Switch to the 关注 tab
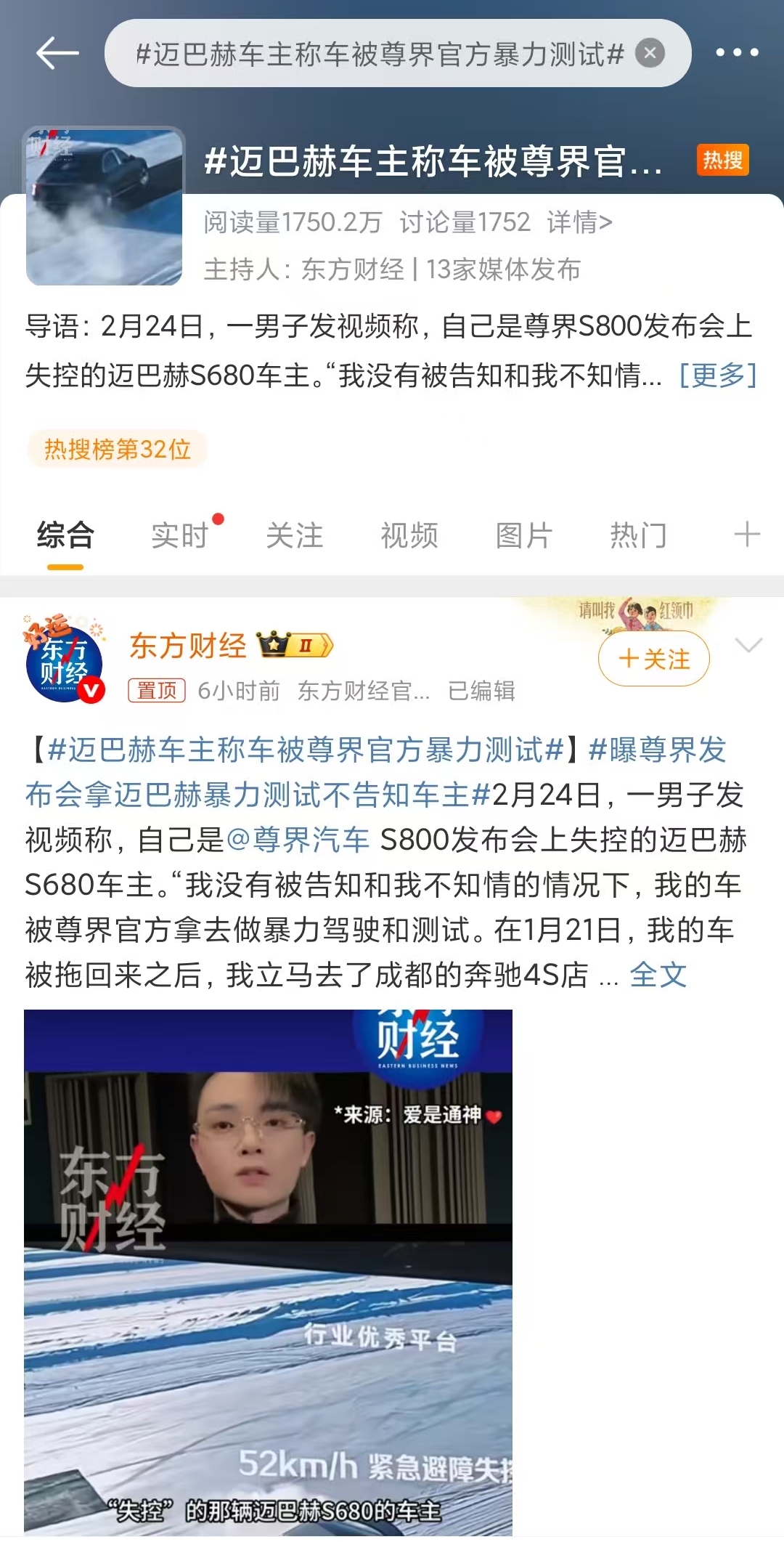This screenshot has height=1542, width=784. pyautogui.click(x=294, y=535)
